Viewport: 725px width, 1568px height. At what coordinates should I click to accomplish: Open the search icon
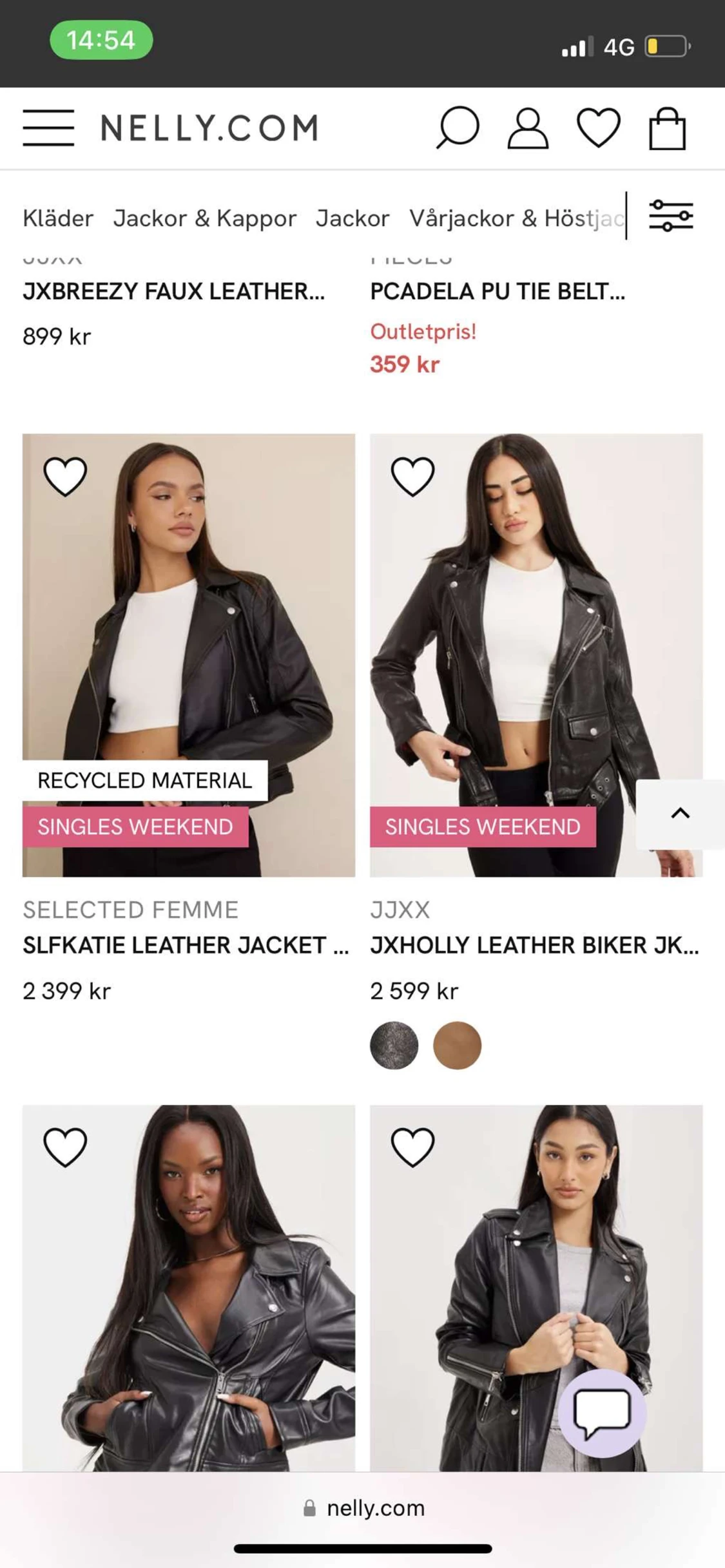pyautogui.click(x=457, y=127)
